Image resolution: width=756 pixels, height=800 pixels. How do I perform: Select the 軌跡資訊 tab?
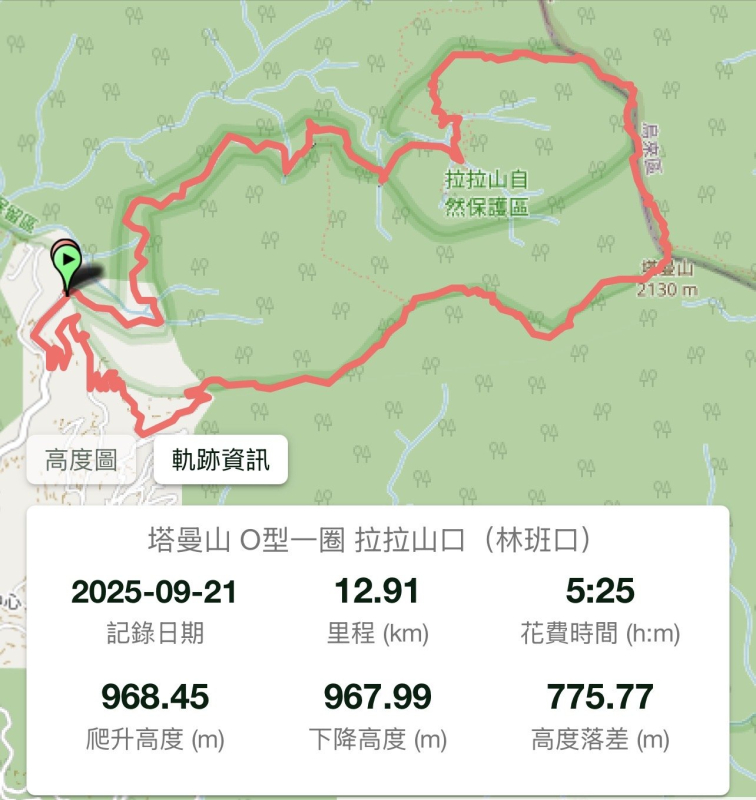pos(222,458)
